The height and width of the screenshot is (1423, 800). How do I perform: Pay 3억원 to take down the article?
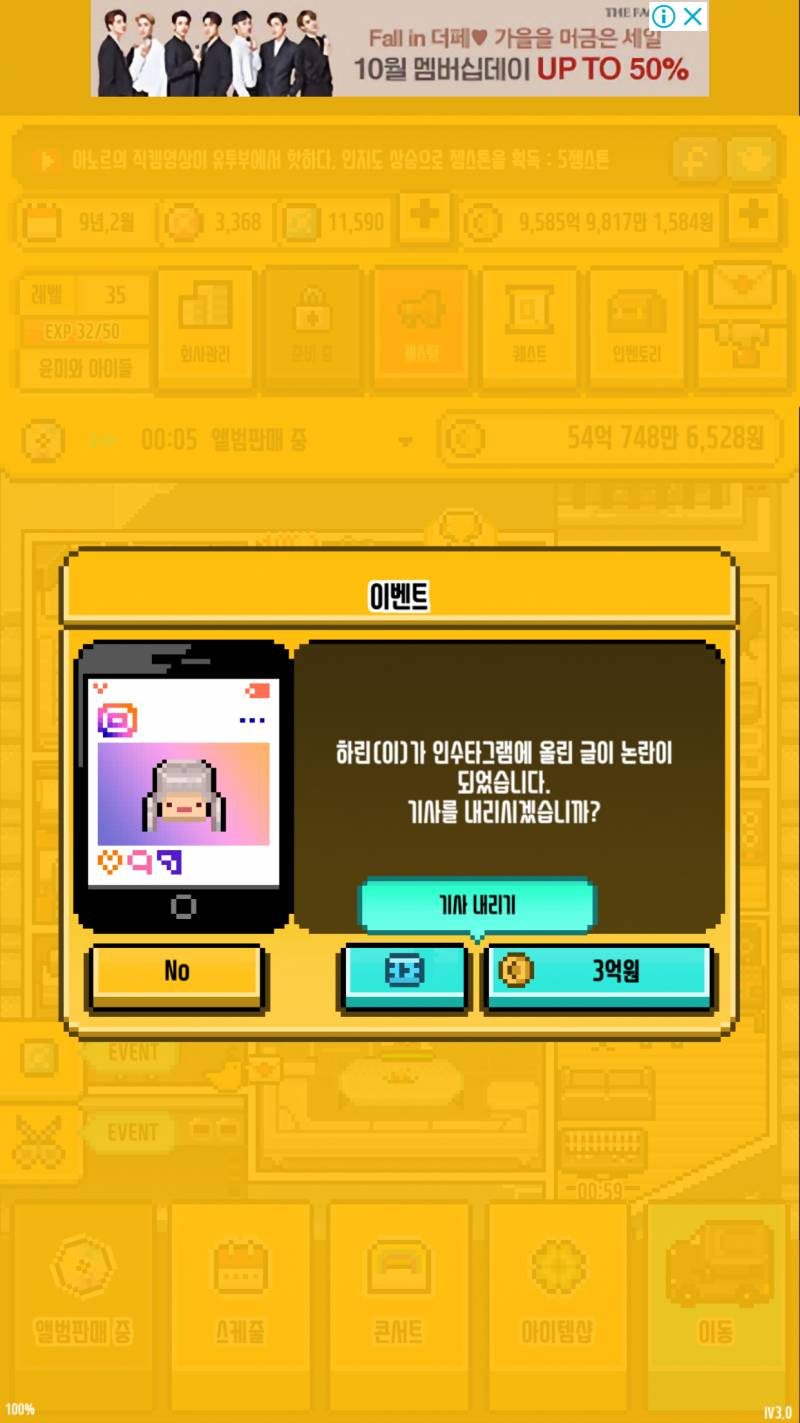[598, 972]
